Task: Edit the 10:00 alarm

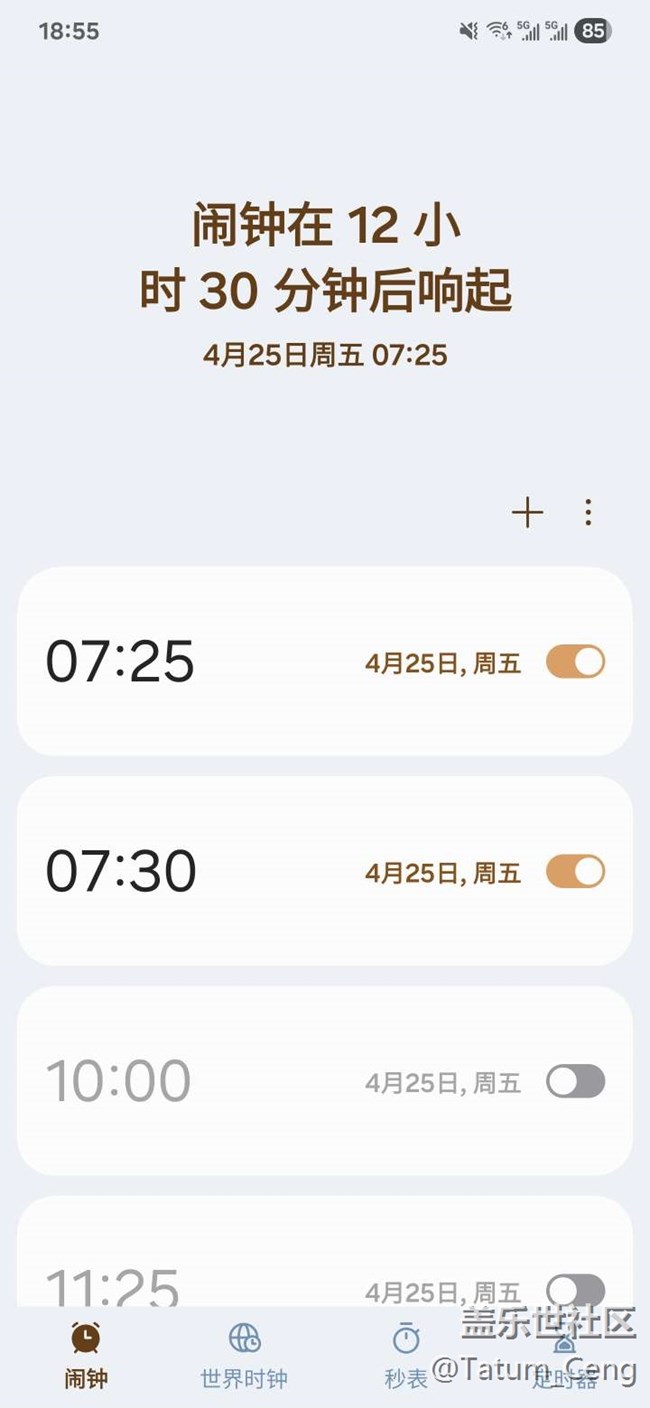Action: pyautogui.click(x=325, y=1081)
